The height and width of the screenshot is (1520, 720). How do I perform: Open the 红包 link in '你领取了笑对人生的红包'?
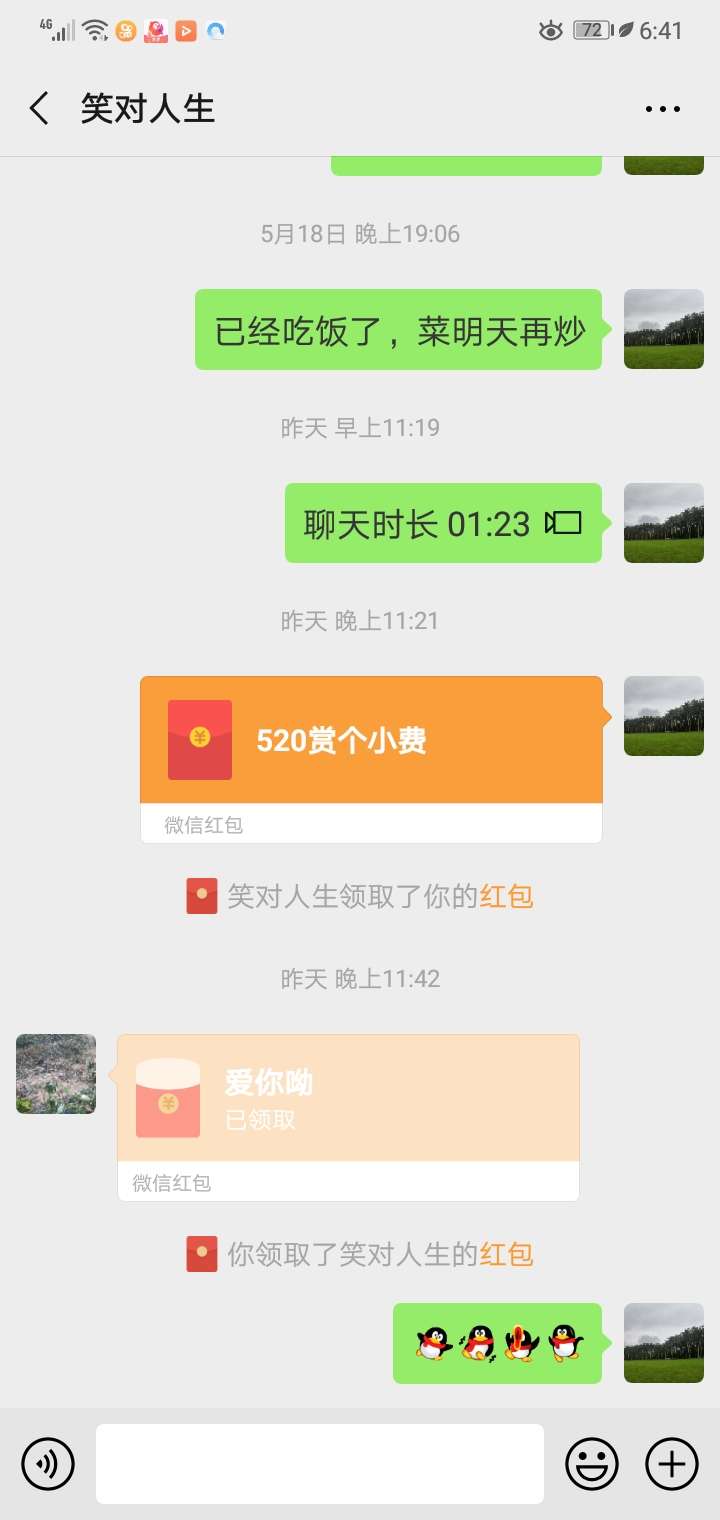tap(508, 1254)
